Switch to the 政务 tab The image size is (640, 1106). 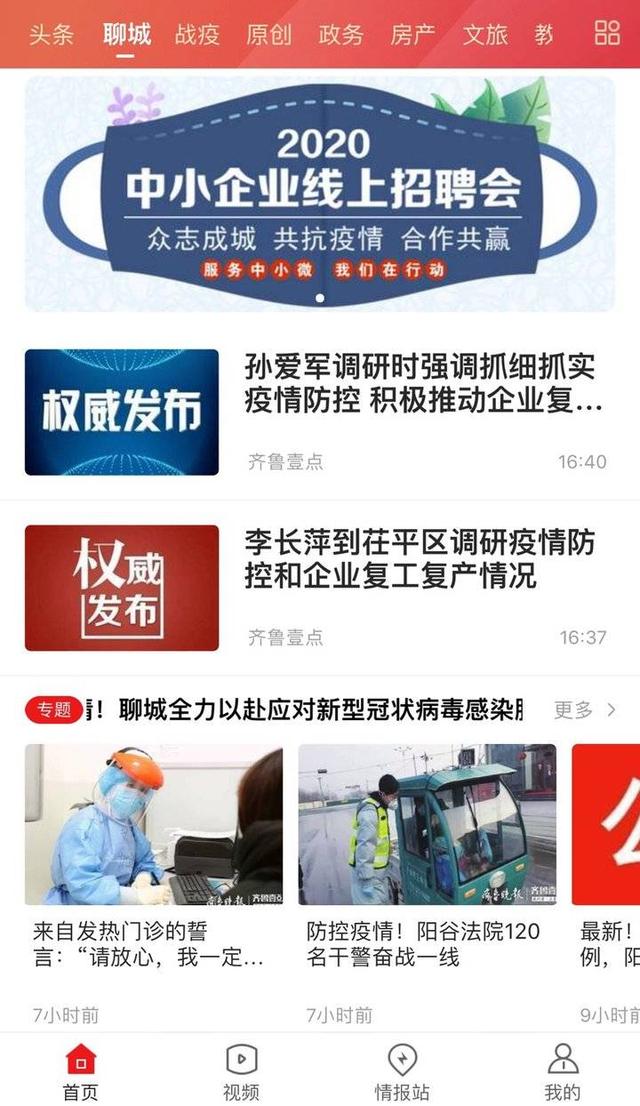(341, 35)
